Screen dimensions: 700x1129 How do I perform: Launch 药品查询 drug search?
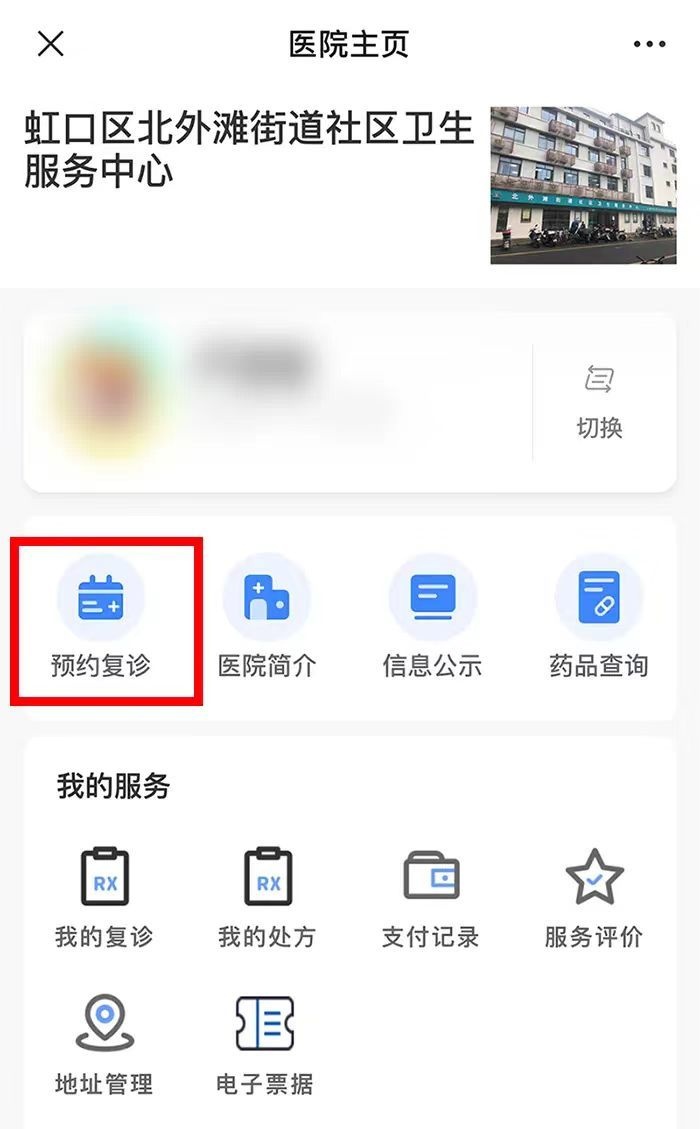(598, 621)
